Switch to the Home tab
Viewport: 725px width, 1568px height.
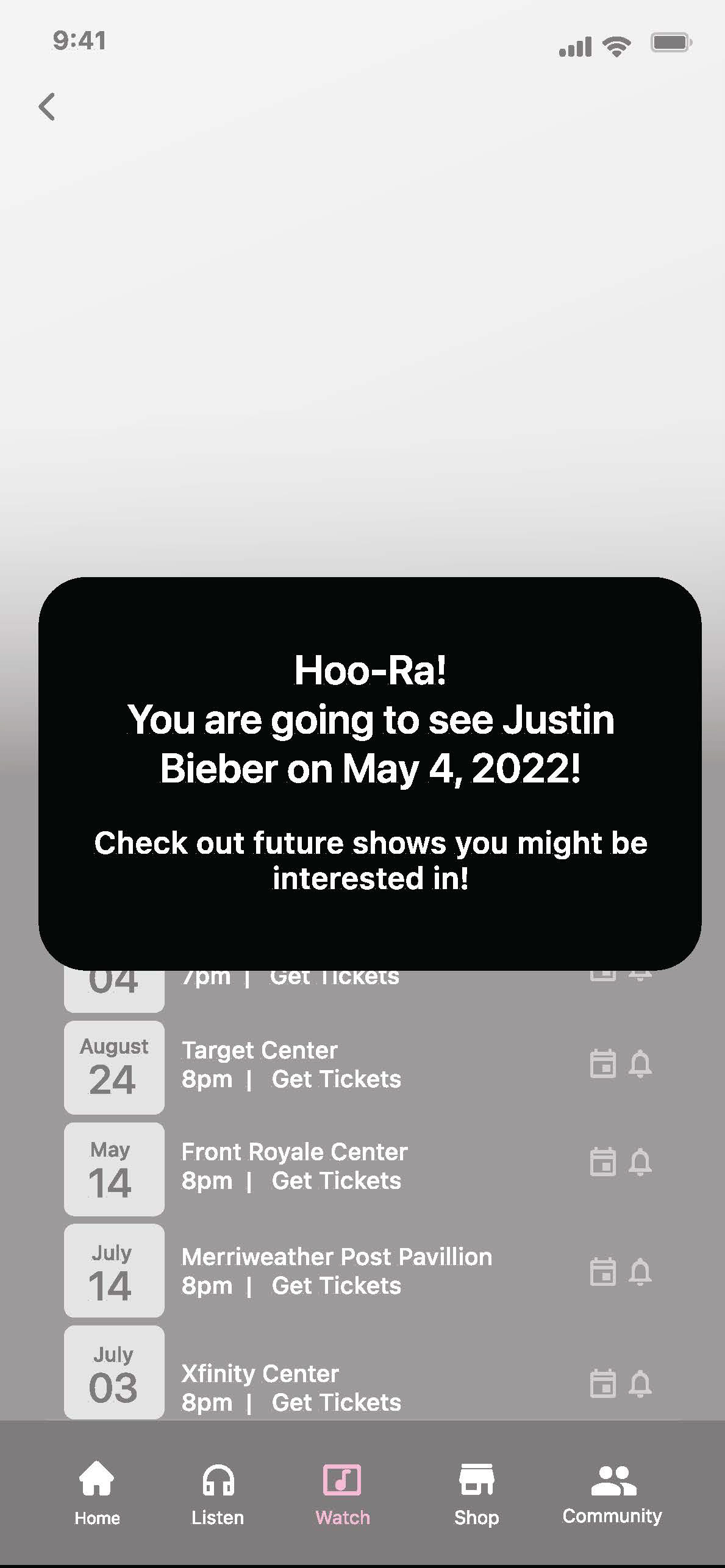click(97, 1493)
